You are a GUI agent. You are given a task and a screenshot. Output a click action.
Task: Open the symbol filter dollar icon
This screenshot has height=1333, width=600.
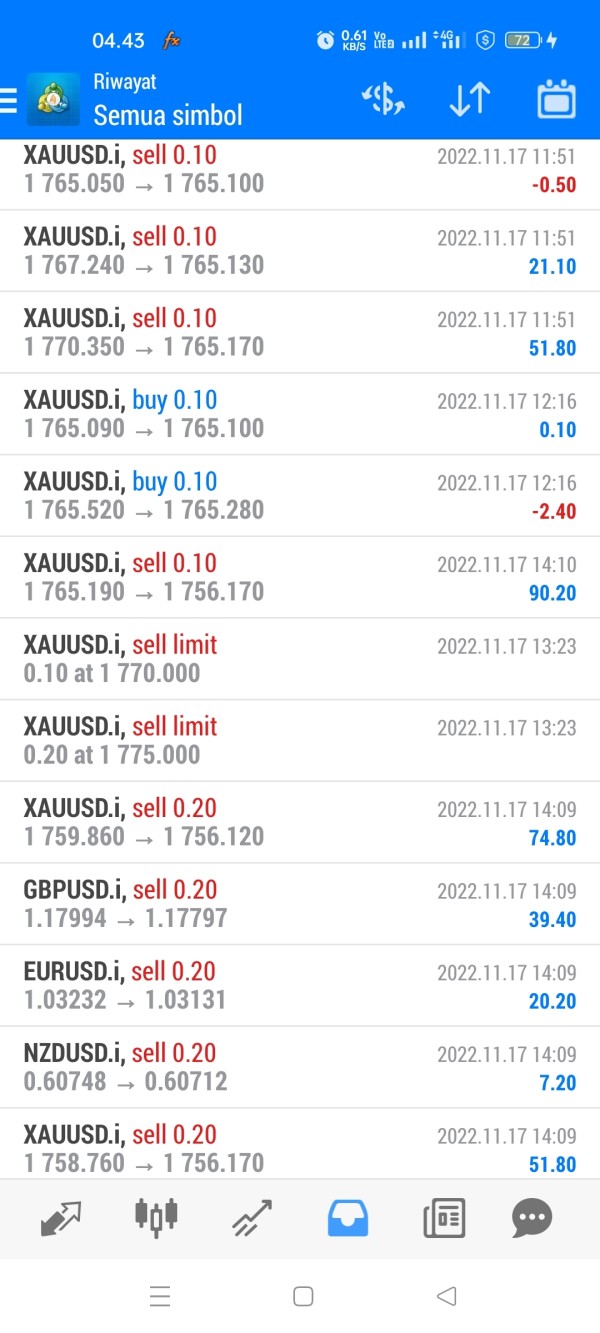pyautogui.click(x=383, y=100)
